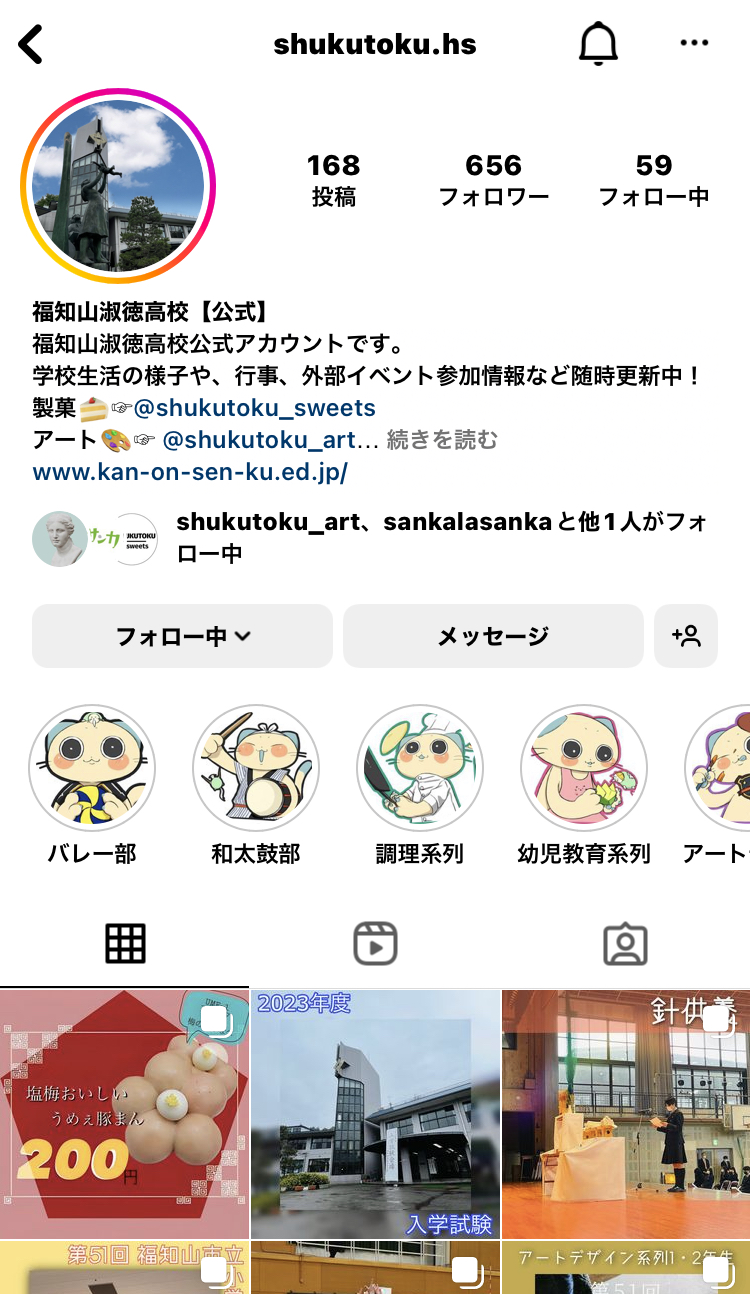Screen dimensions: 750x1294
Task: Expand bio with 続きを読む
Action: coord(441,440)
